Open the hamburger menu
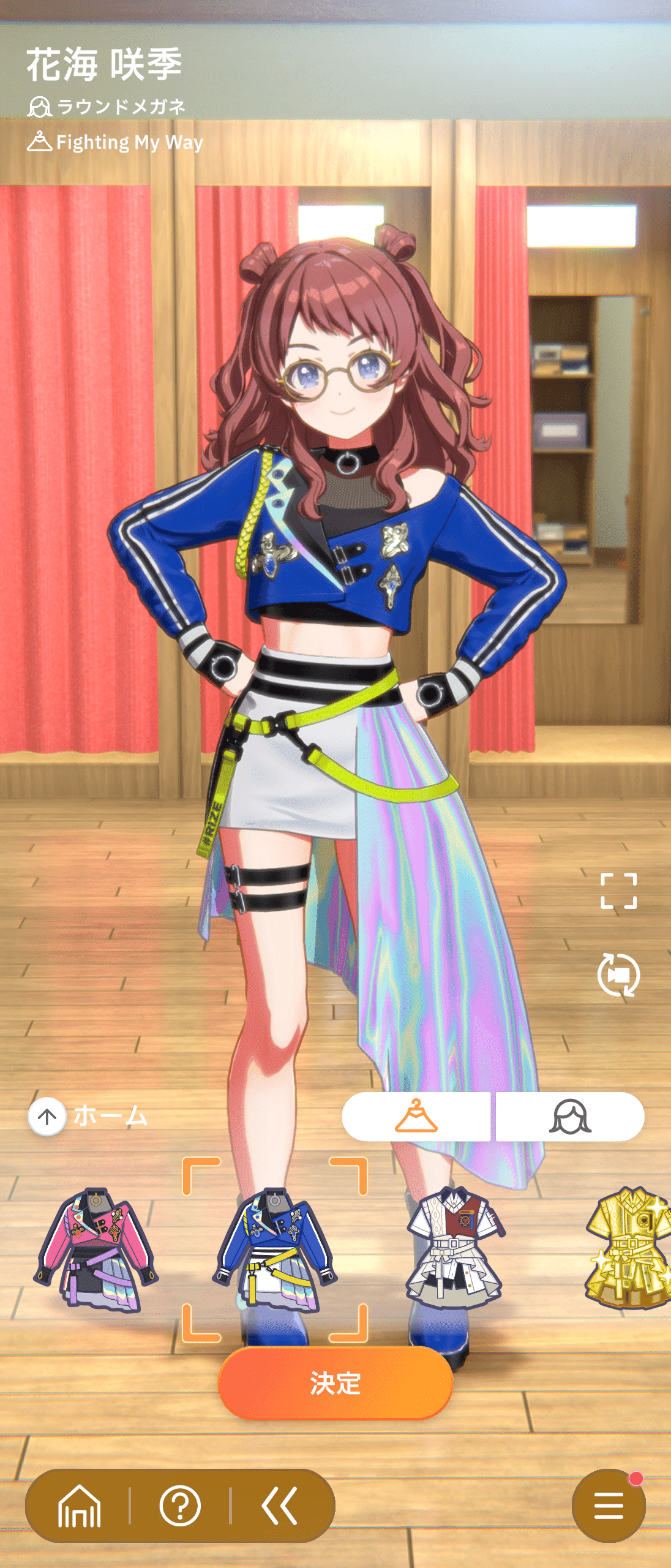 [x=608, y=1506]
